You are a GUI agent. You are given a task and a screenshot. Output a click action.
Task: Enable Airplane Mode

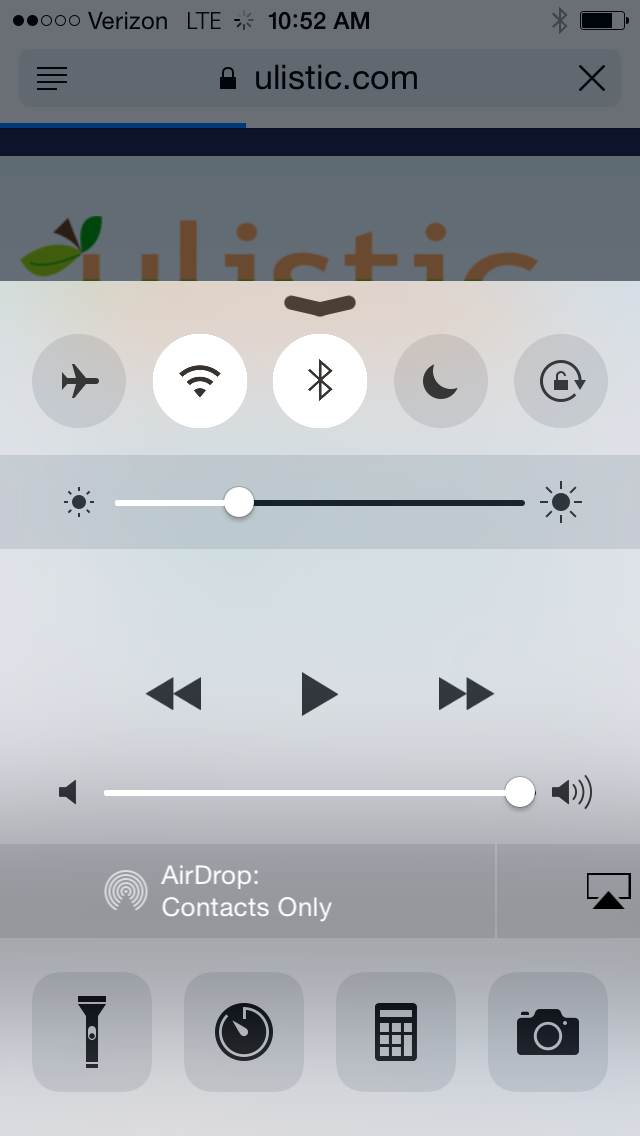point(79,381)
